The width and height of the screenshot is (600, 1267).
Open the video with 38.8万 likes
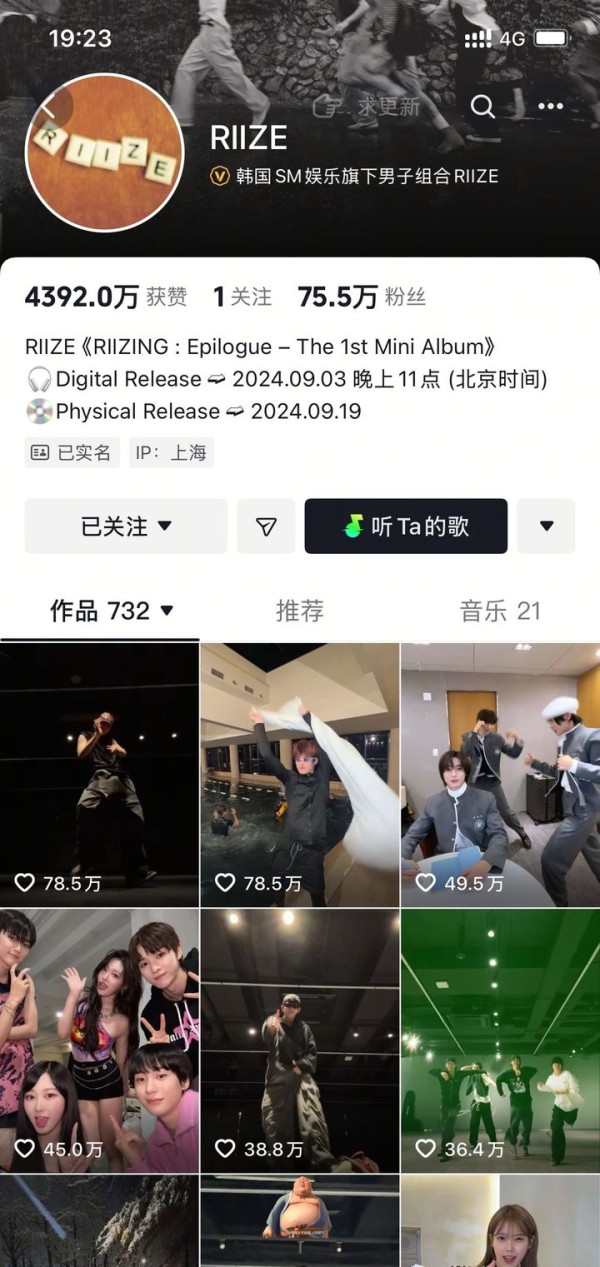pyautogui.click(x=300, y=1040)
